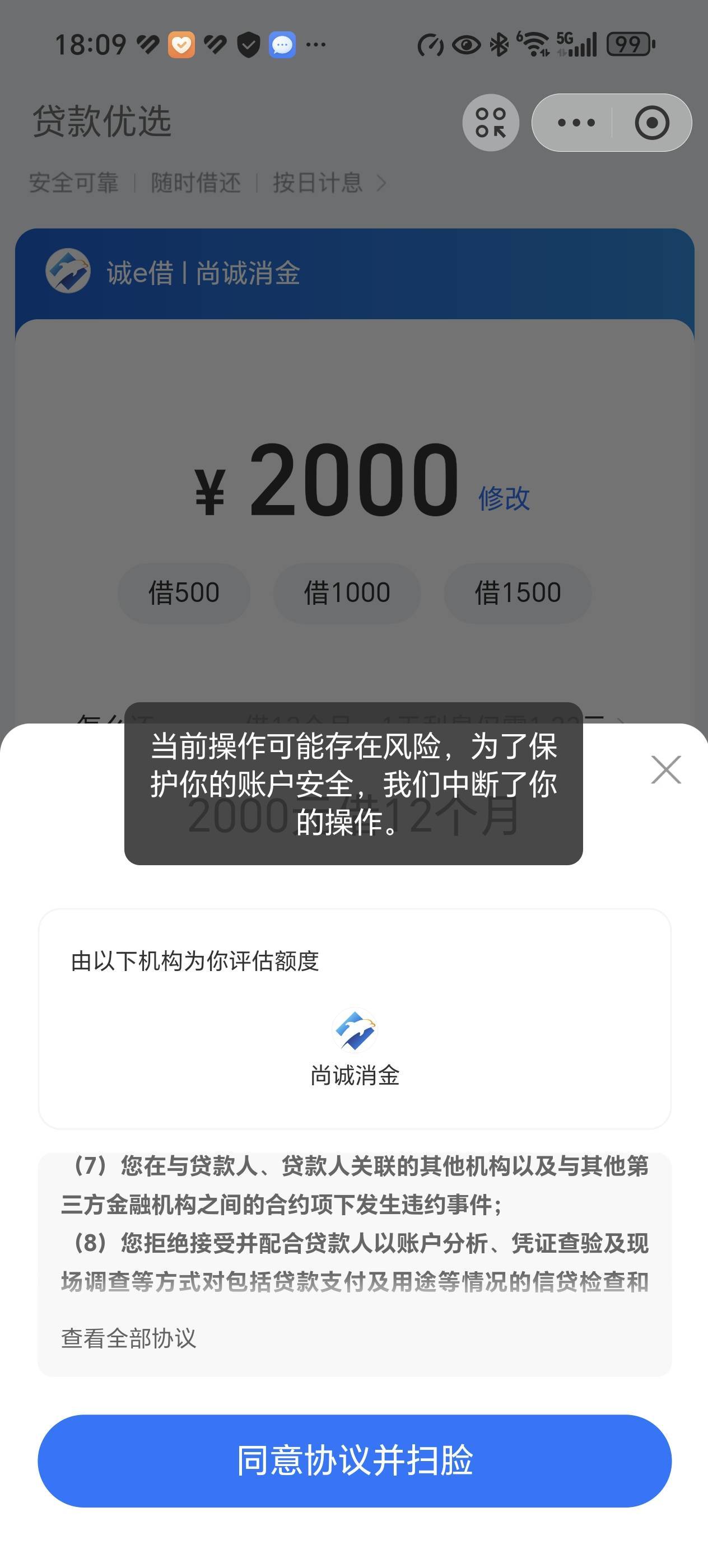The height and width of the screenshot is (1568, 708).
Task: Select the 借500 chip
Action: [184, 593]
